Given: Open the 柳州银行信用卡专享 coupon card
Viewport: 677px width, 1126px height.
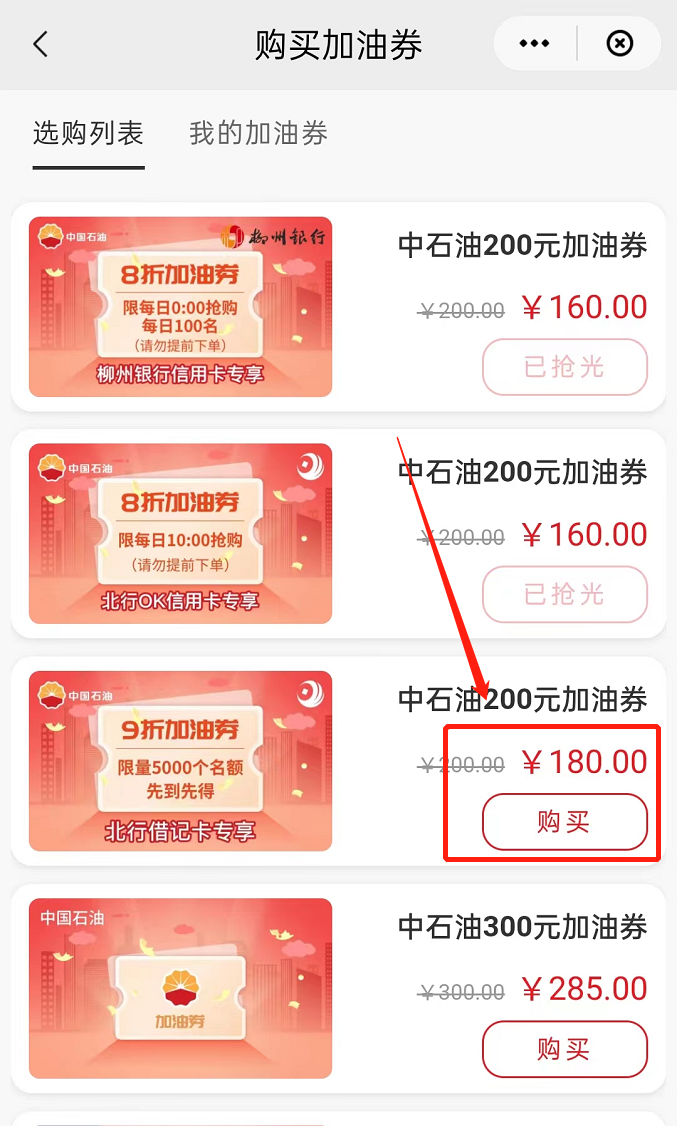Looking at the screenshot, I should tap(180, 307).
